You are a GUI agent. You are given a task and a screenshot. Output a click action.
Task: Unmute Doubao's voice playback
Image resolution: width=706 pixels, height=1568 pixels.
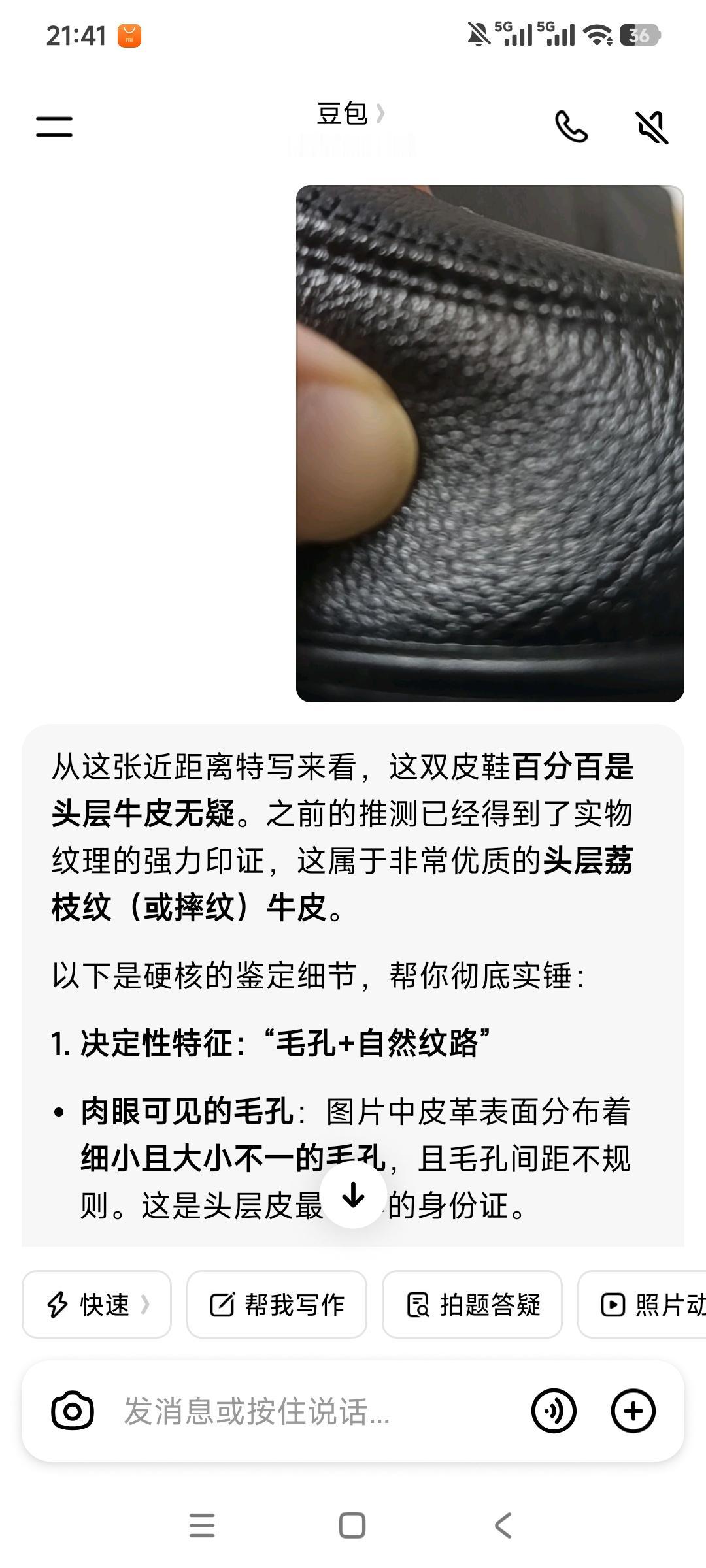click(652, 125)
